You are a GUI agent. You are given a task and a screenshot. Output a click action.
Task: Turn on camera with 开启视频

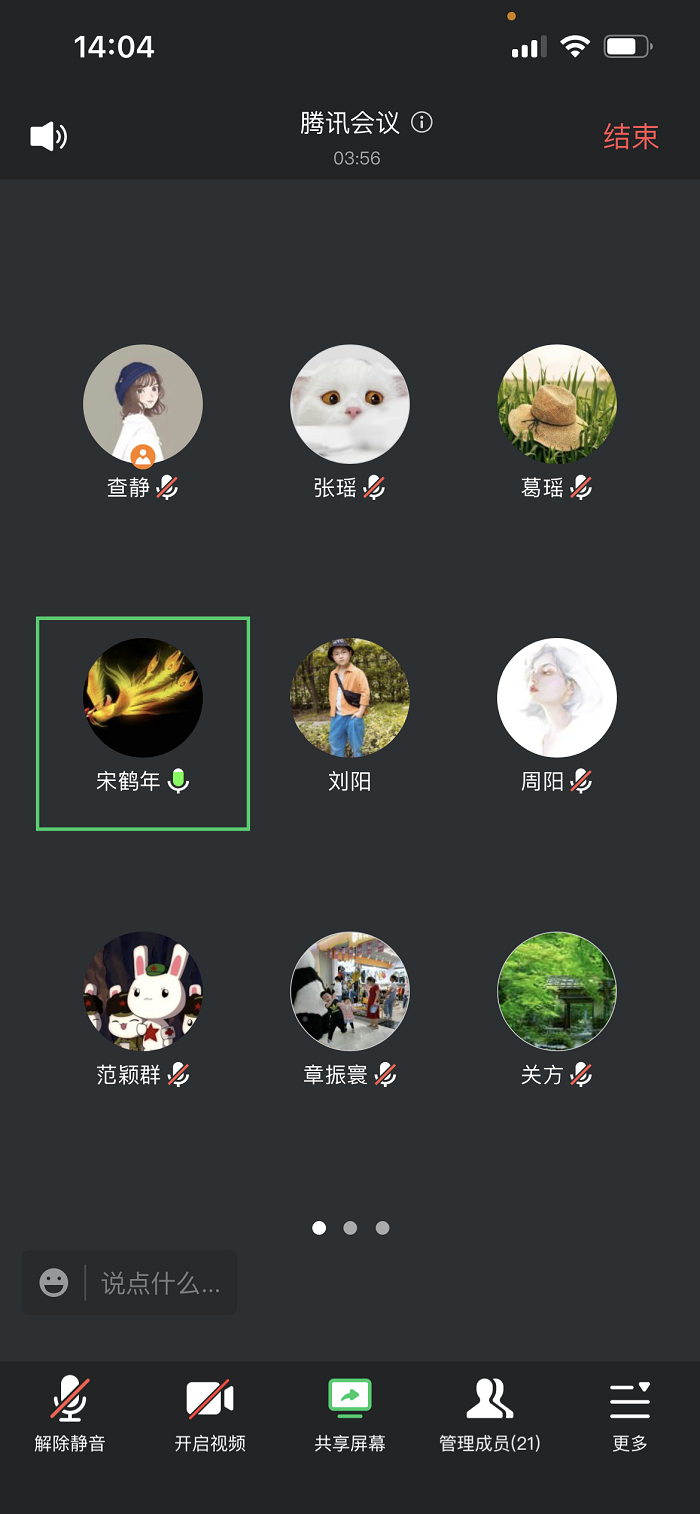tap(210, 1413)
